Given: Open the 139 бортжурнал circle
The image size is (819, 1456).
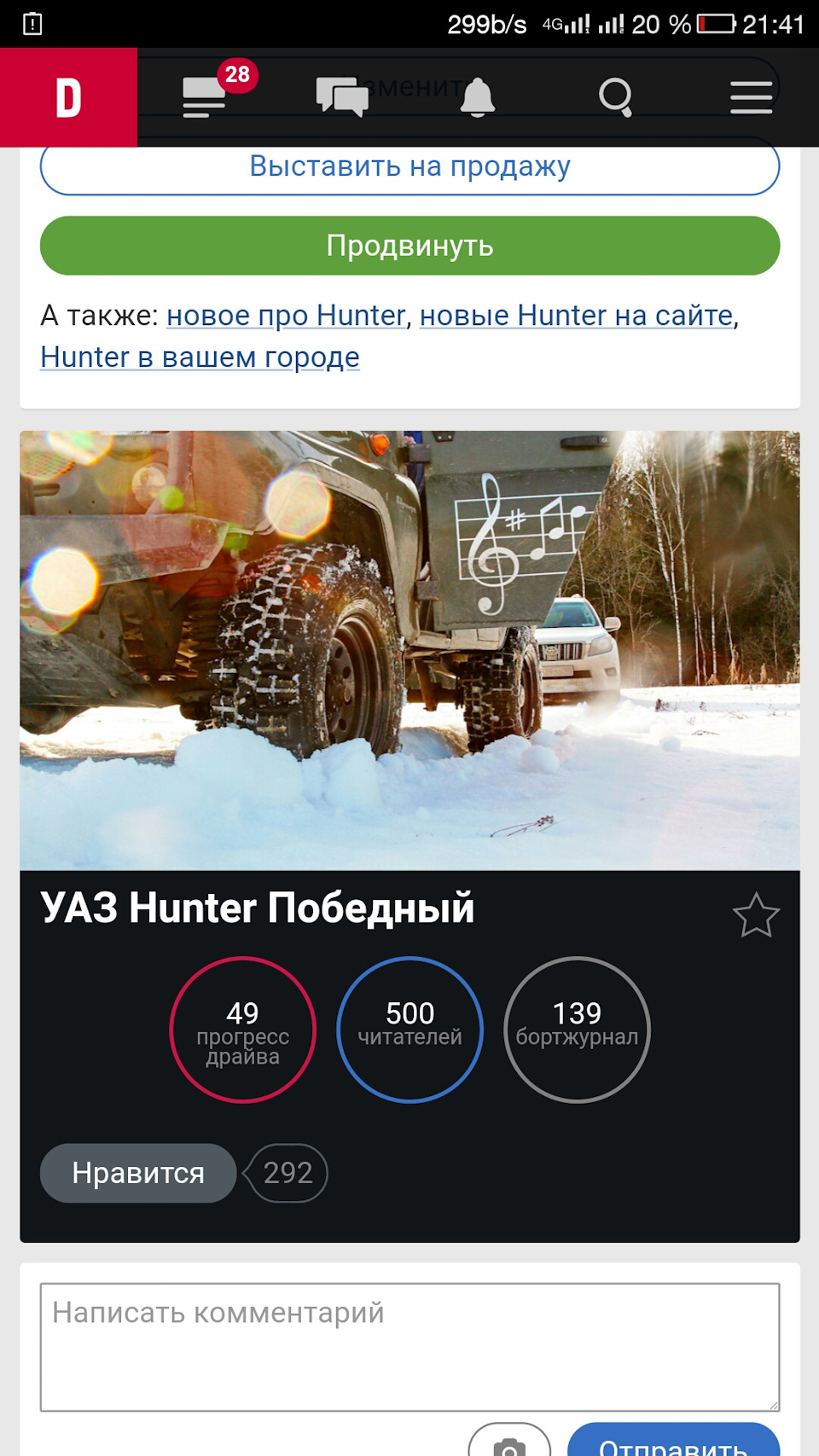Looking at the screenshot, I should coord(577,1030).
